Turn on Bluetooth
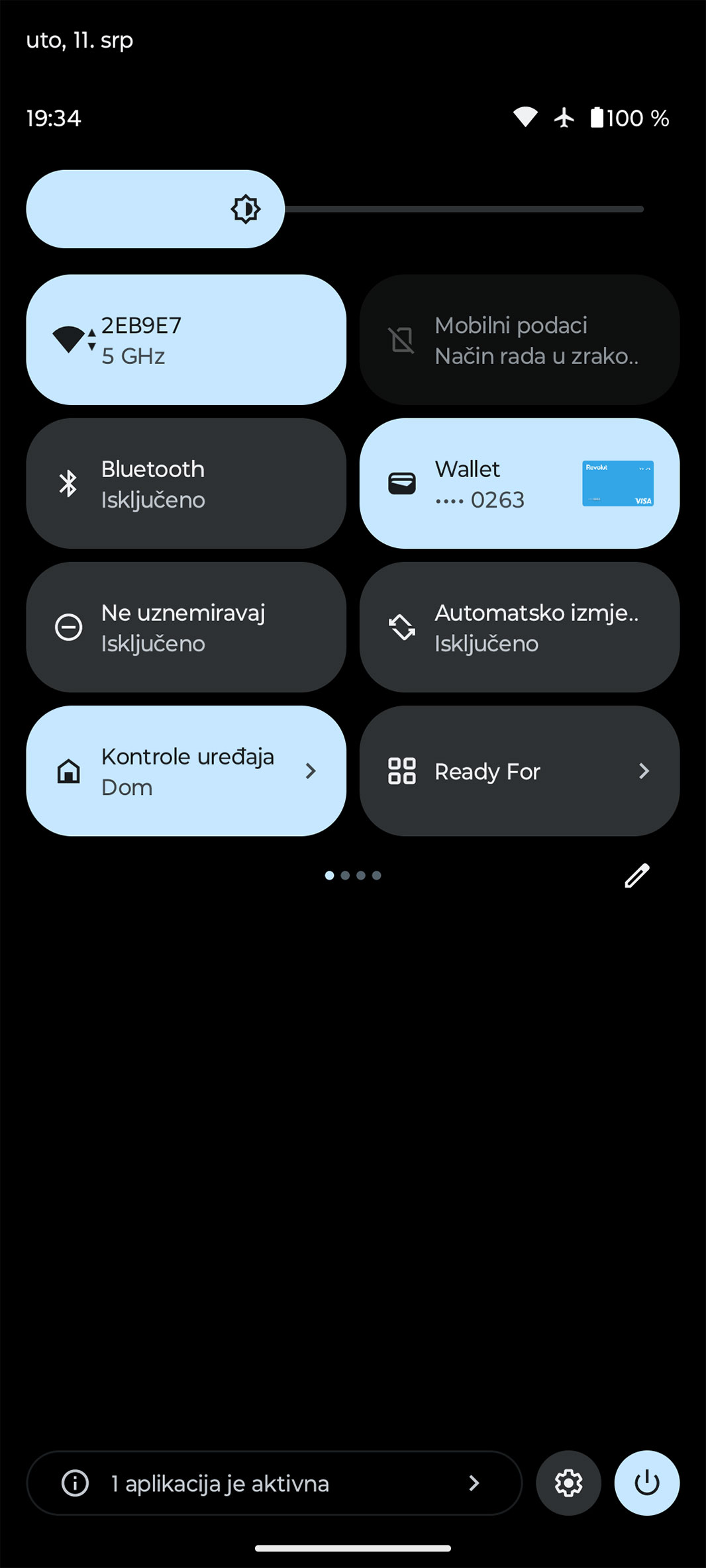This screenshot has height=1568, width=706. click(185, 483)
